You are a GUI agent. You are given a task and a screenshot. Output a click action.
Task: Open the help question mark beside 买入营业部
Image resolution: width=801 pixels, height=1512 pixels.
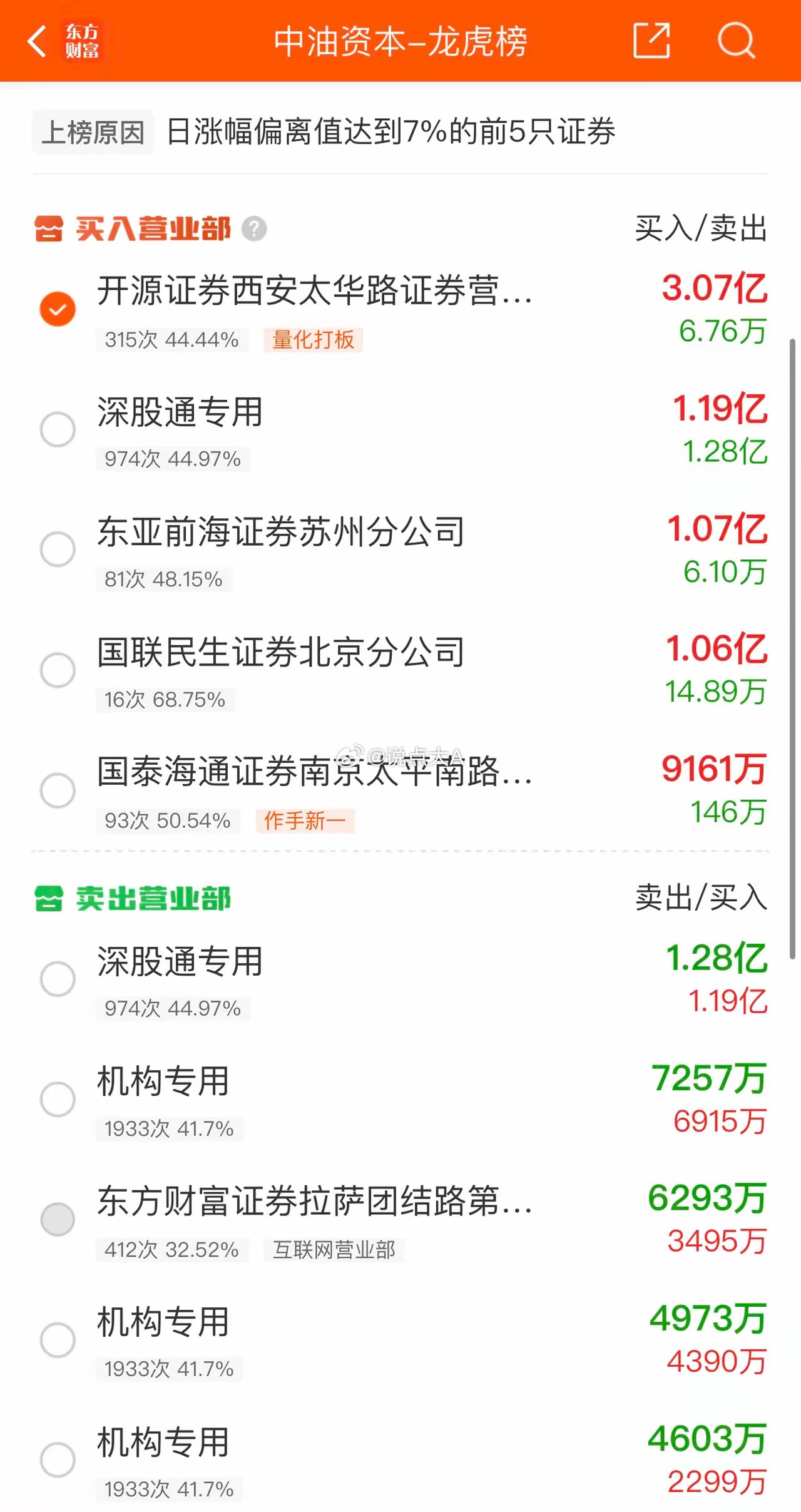(x=253, y=229)
